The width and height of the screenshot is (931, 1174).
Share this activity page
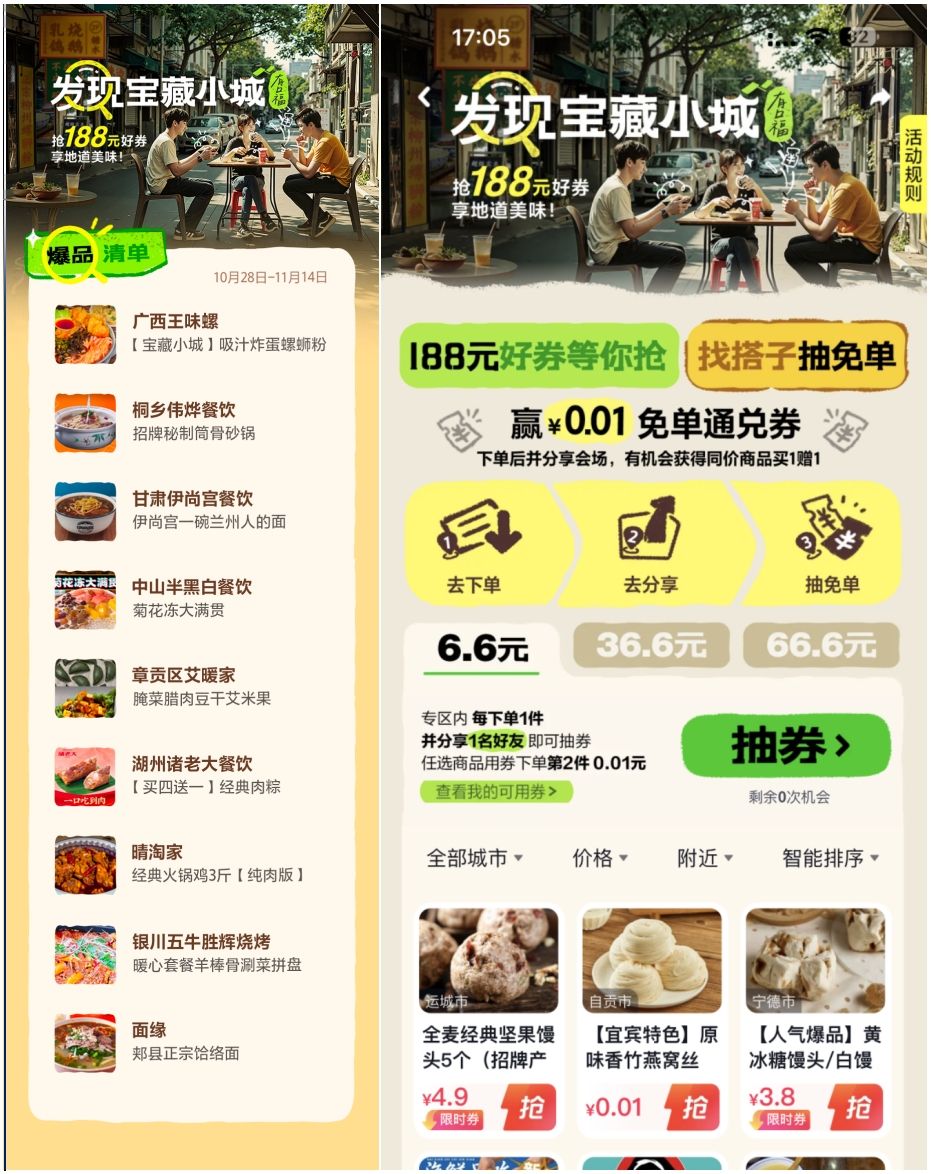(879, 98)
